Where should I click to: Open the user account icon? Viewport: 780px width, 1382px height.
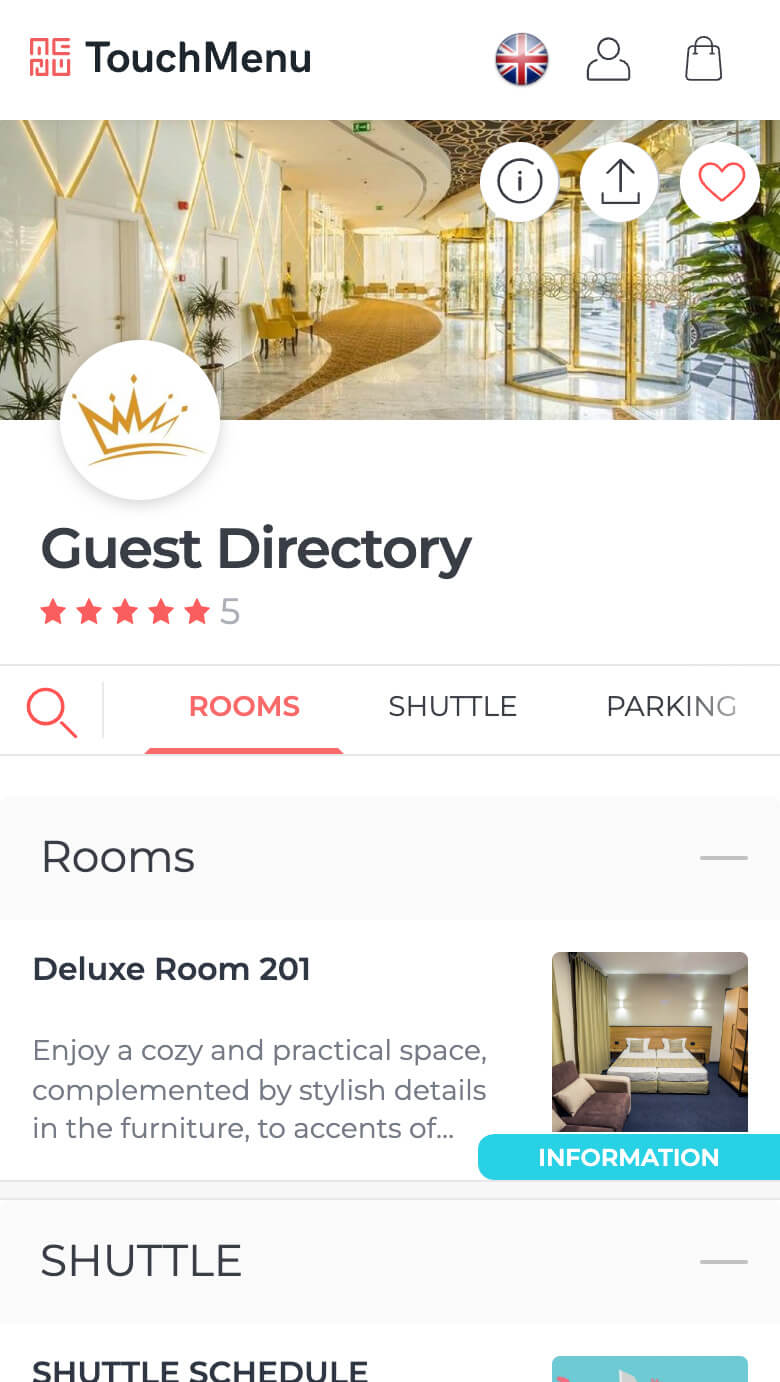[x=608, y=59]
